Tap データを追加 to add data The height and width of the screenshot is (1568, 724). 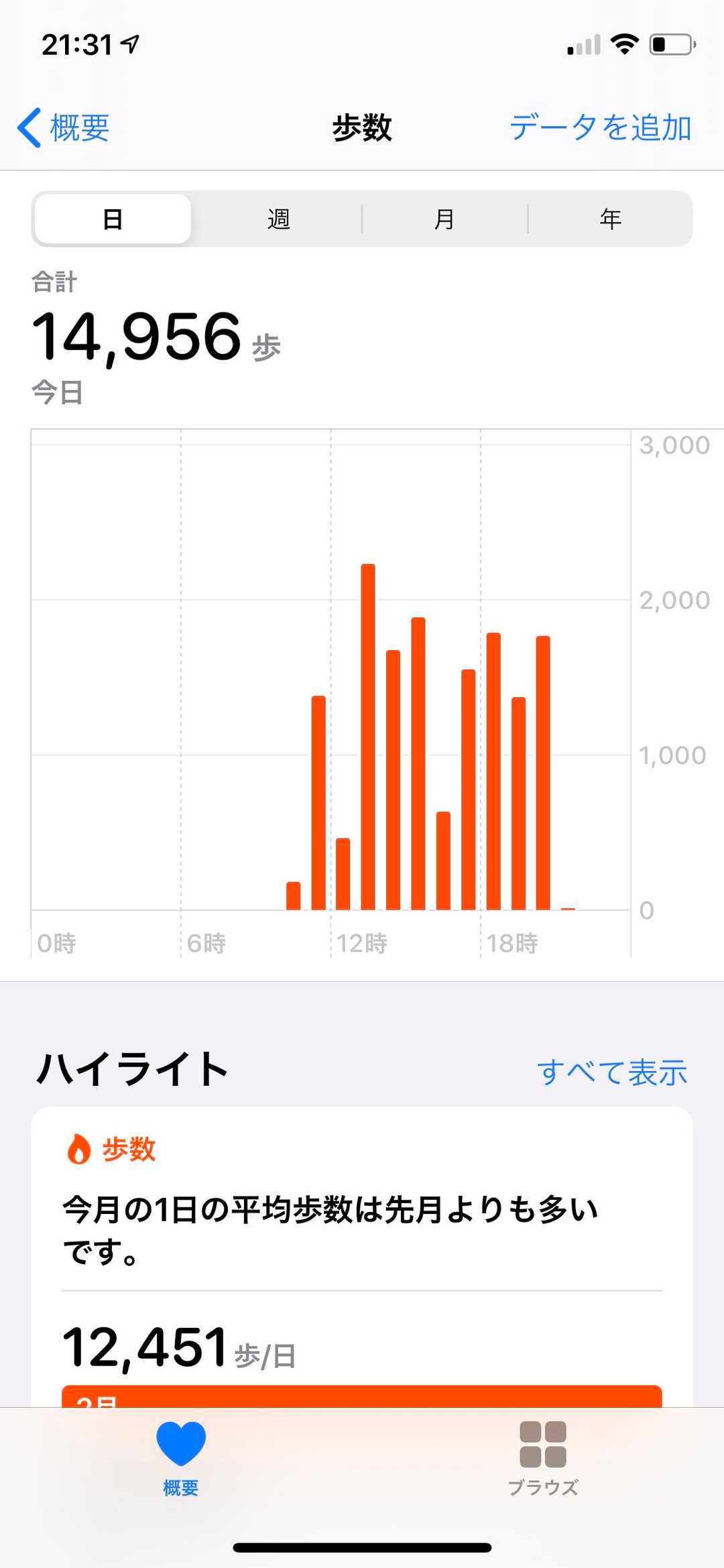click(x=600, y=127)
